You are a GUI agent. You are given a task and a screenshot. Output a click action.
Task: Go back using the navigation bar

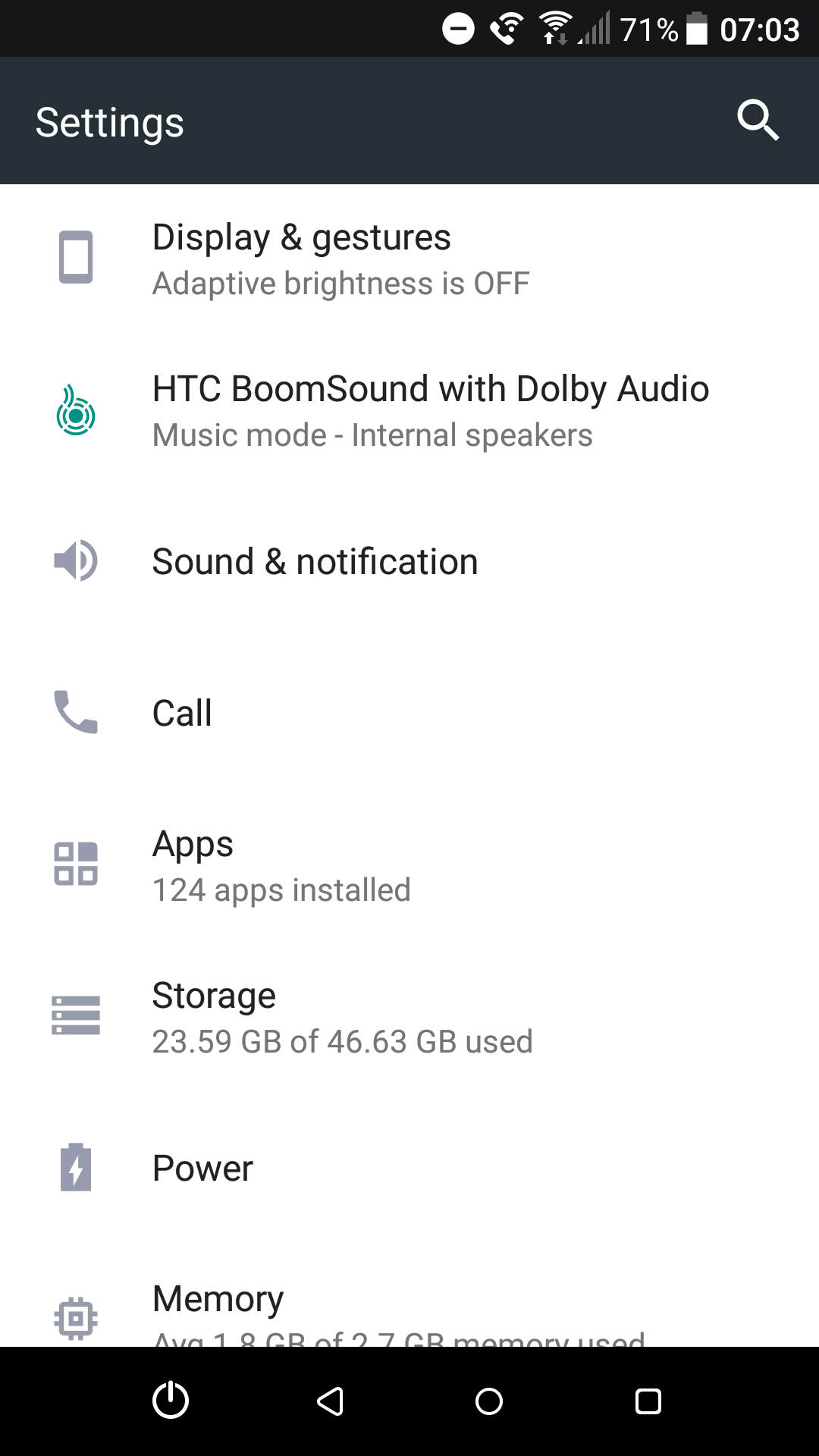pyautogui.click(x=331, y=1401)
